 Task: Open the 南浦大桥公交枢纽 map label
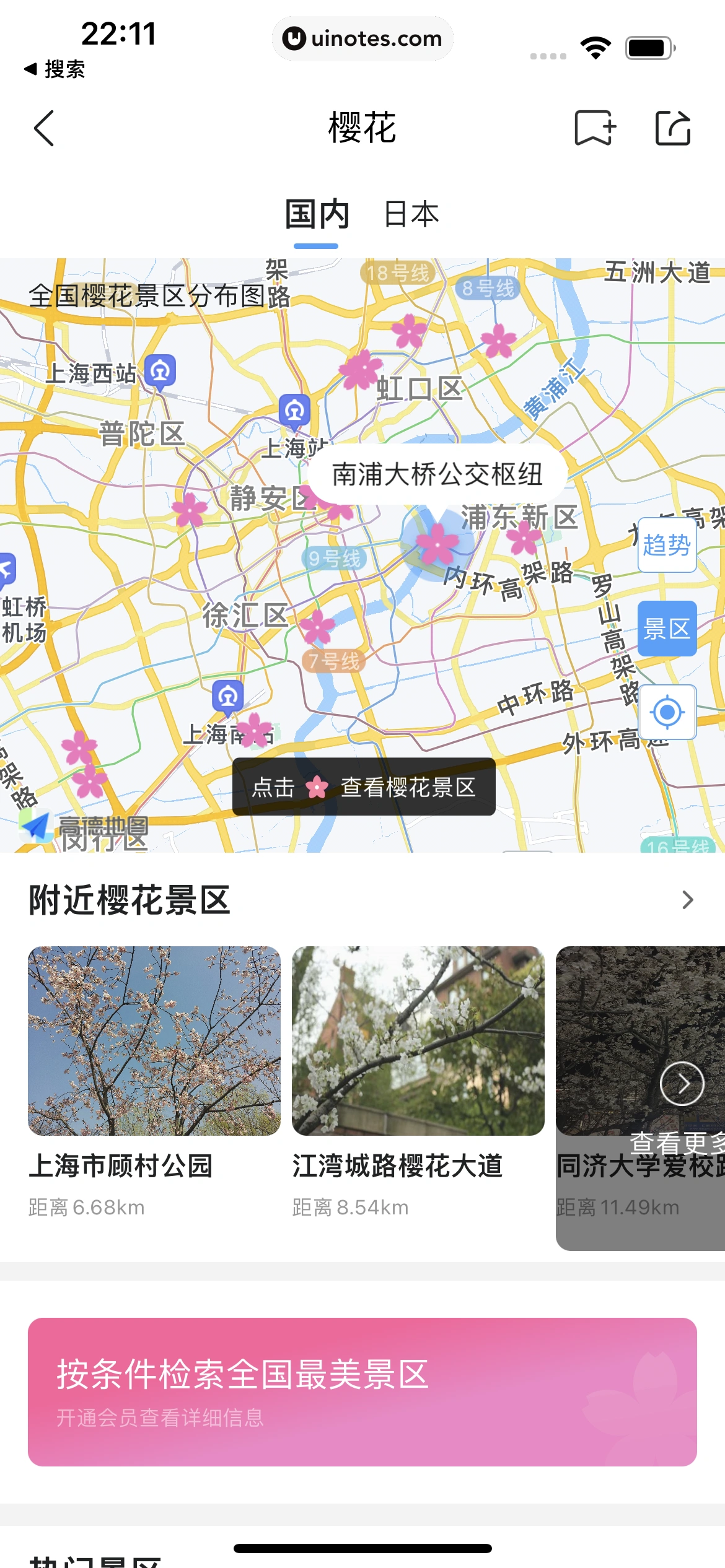click(x=437, y=473)
